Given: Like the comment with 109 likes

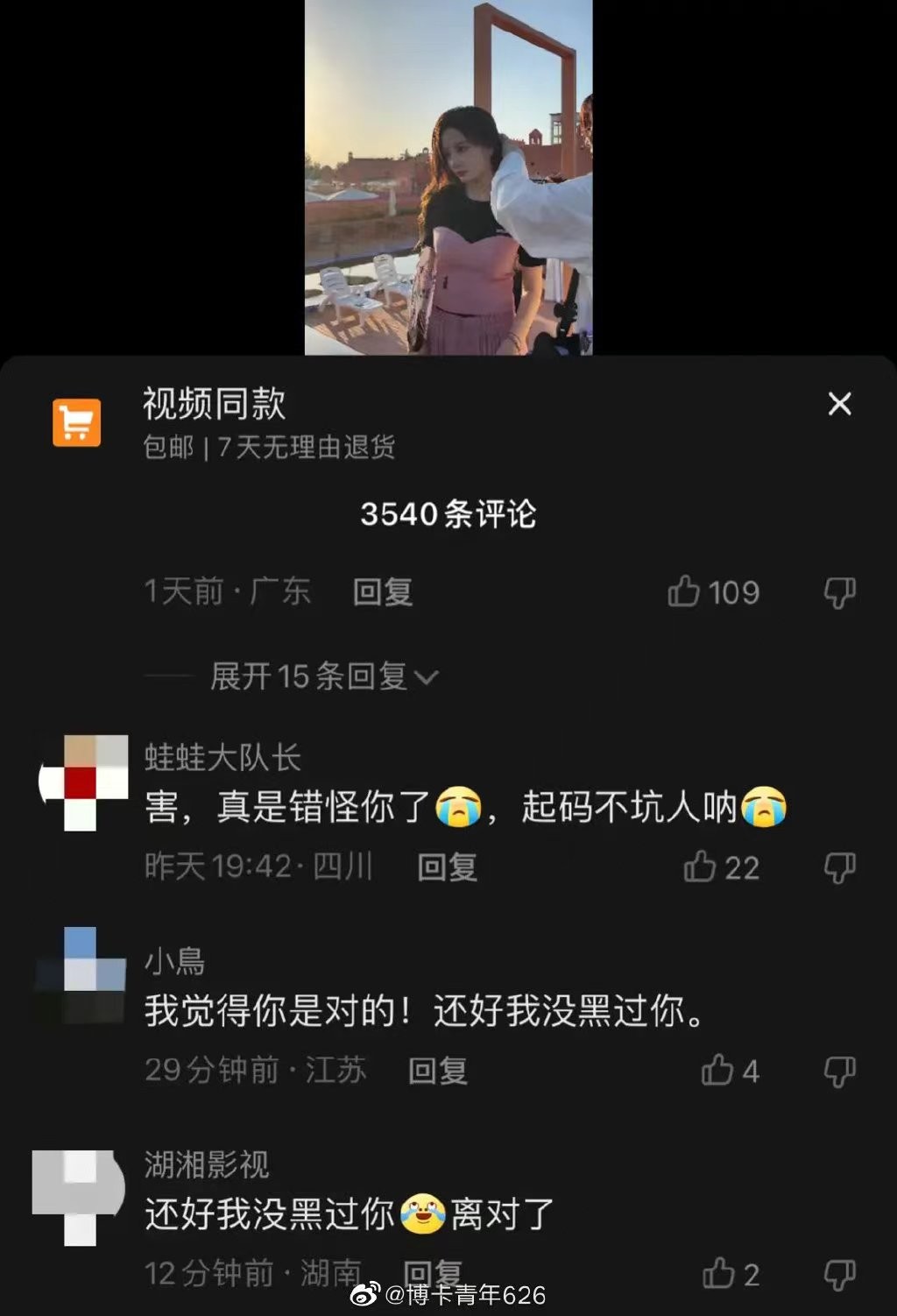Looking at the screenshot, I should (x=685, y=592).
